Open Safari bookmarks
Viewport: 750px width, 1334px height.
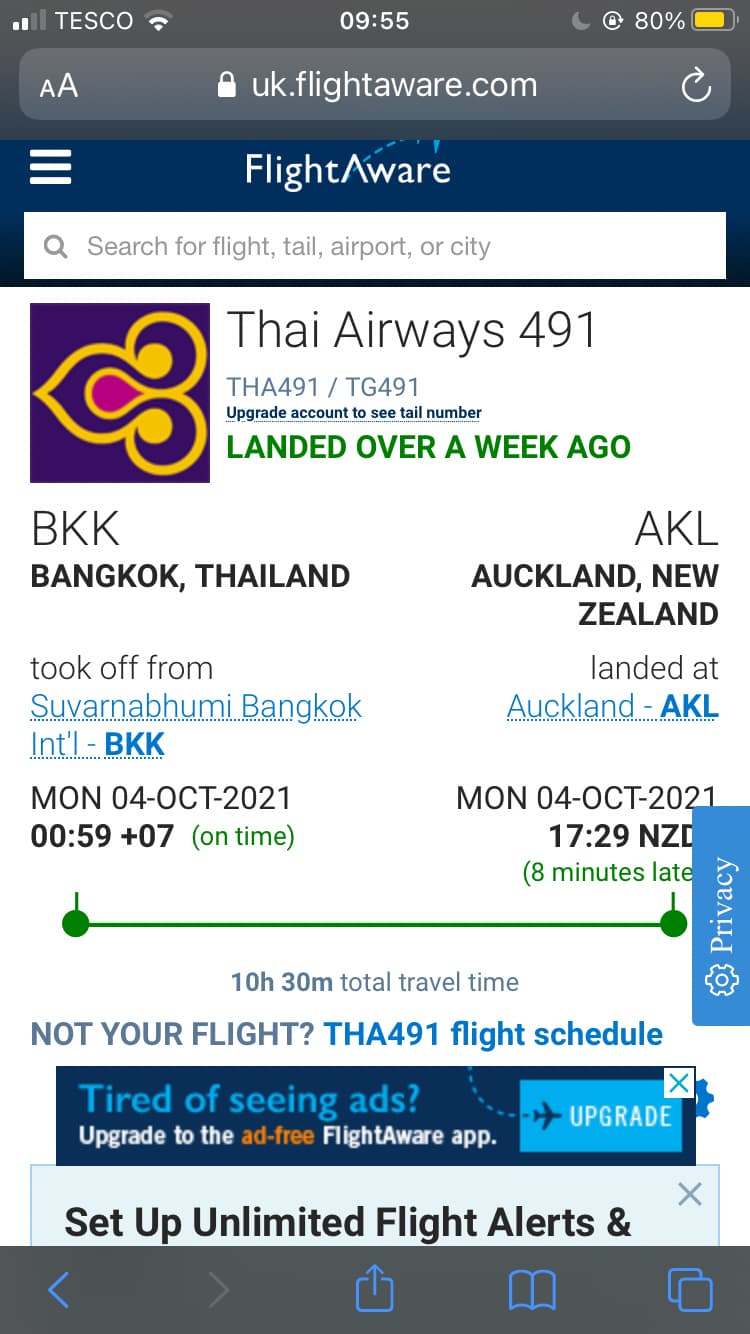pos(532,1290)
